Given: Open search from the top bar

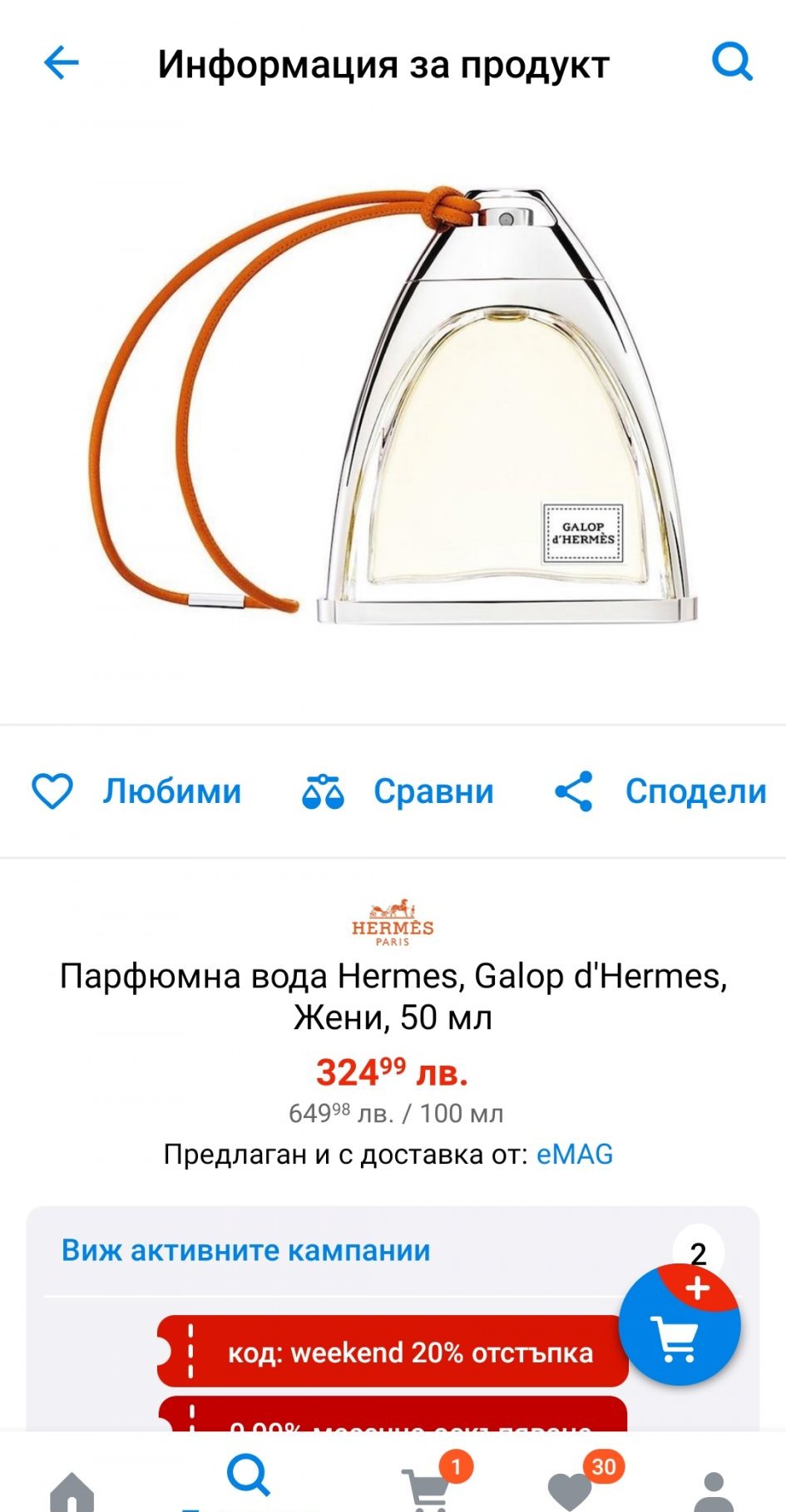Looking at the screenshot, I should [732, 62].
